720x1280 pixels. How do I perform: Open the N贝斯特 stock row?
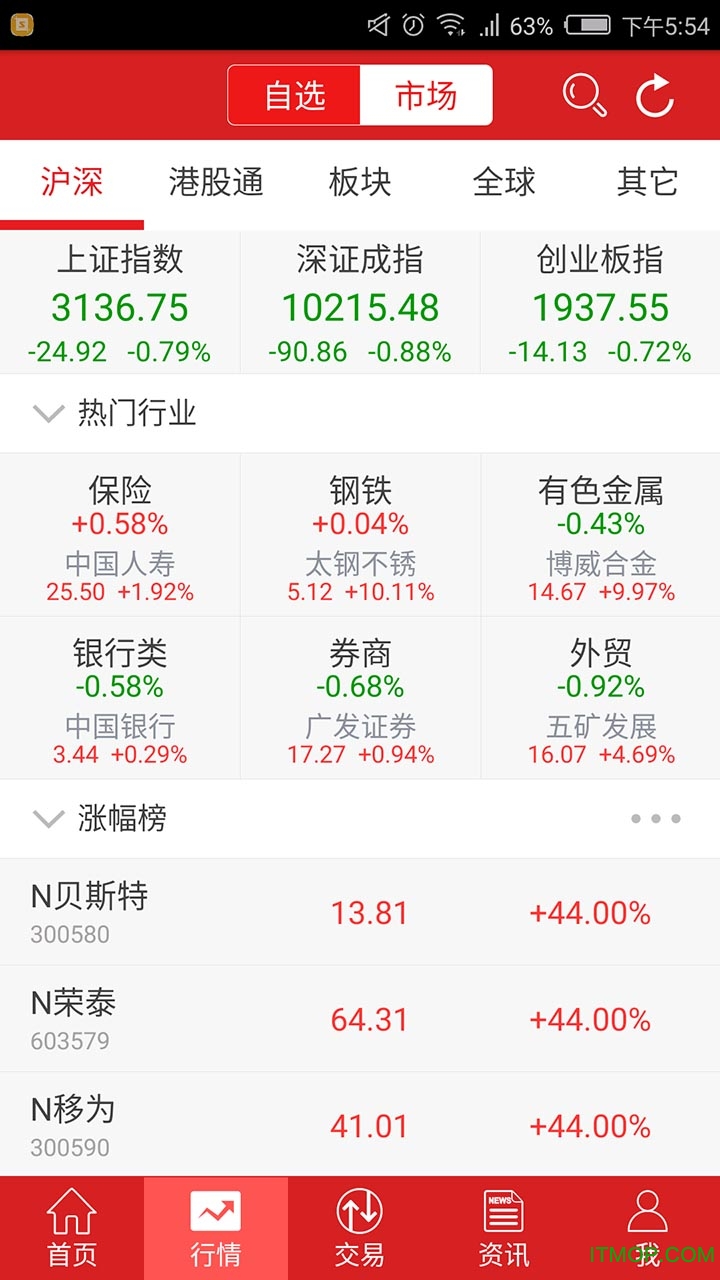click(360, 912)
